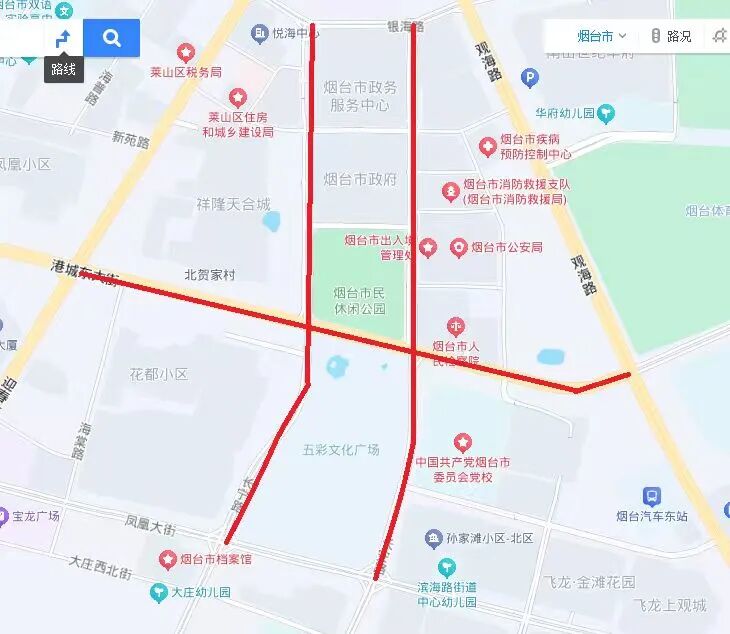Open the 悦海中心 building marker
The height and width of the screenshot is (634, 730).
[260, 34]
